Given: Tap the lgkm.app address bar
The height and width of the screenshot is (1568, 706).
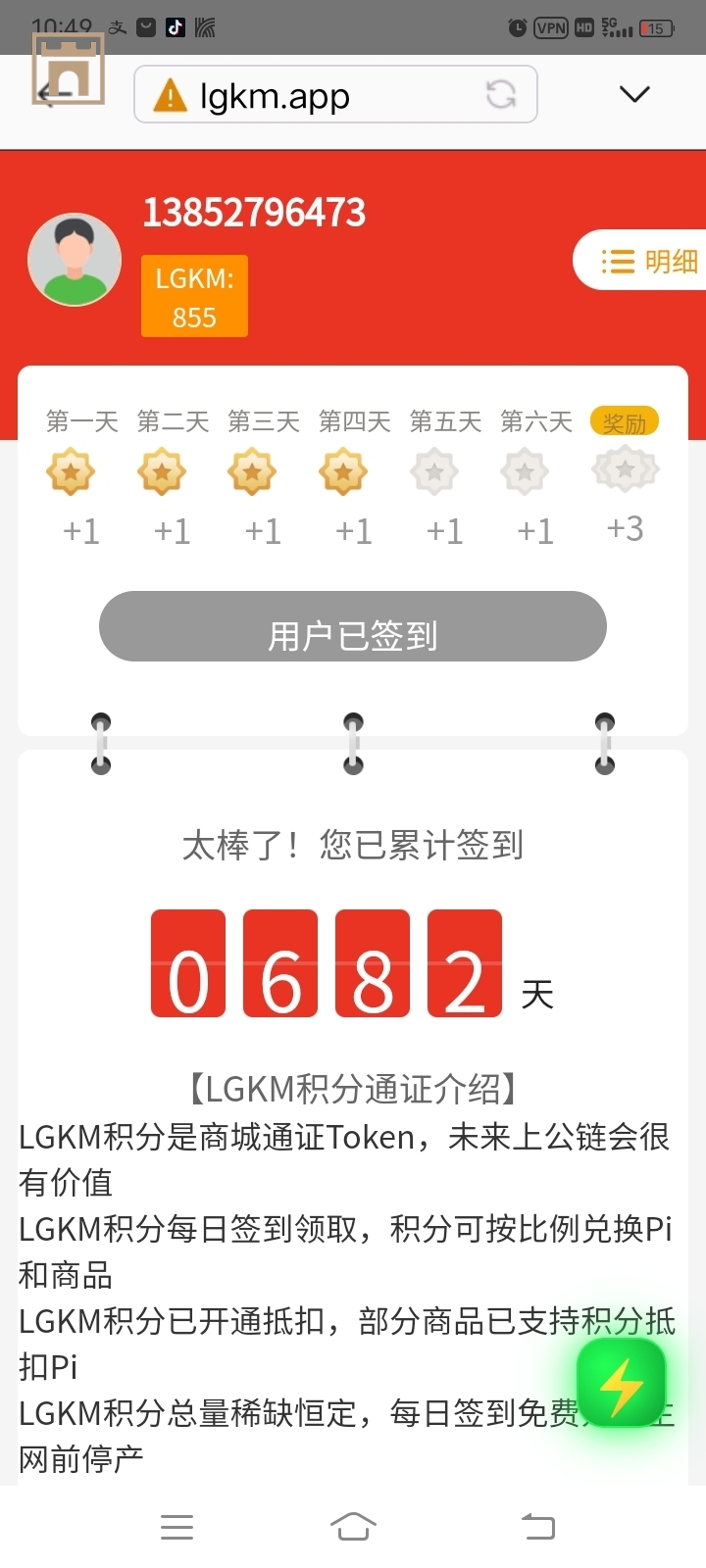Looking at the screenshot, I should (314, 95).
